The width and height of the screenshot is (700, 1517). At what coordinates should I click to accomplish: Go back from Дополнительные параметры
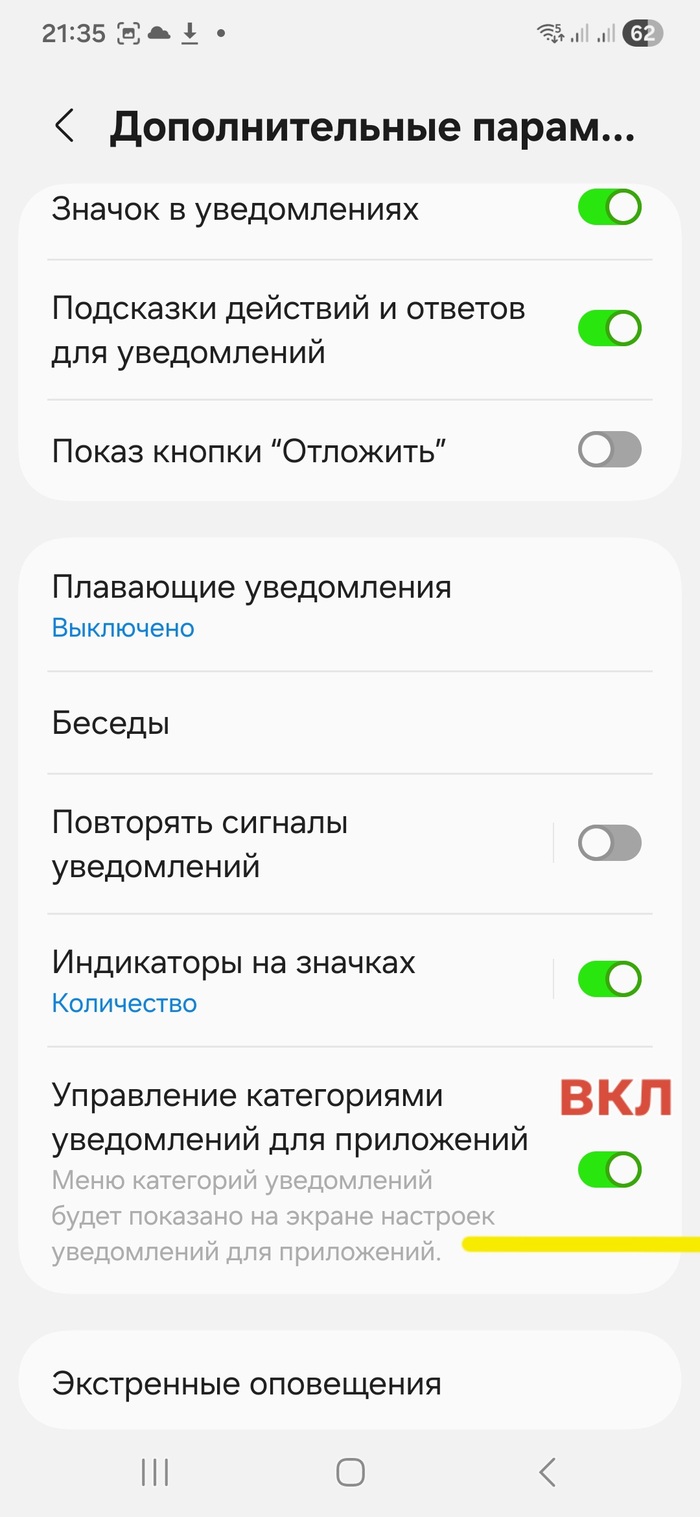[65, 127]
